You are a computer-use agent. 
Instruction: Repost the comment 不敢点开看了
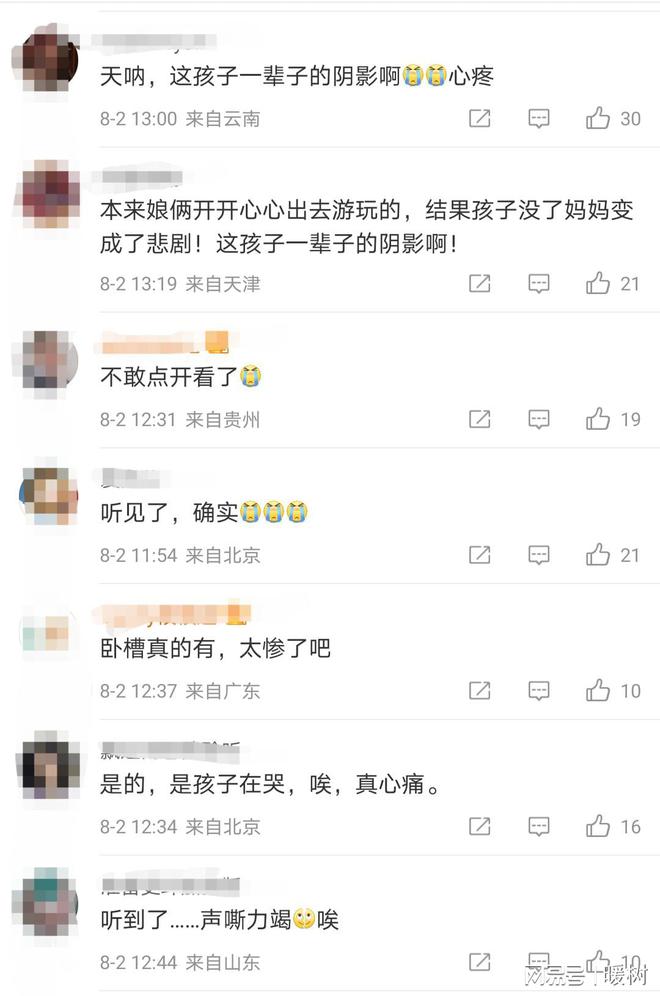[x=480, y=420]
